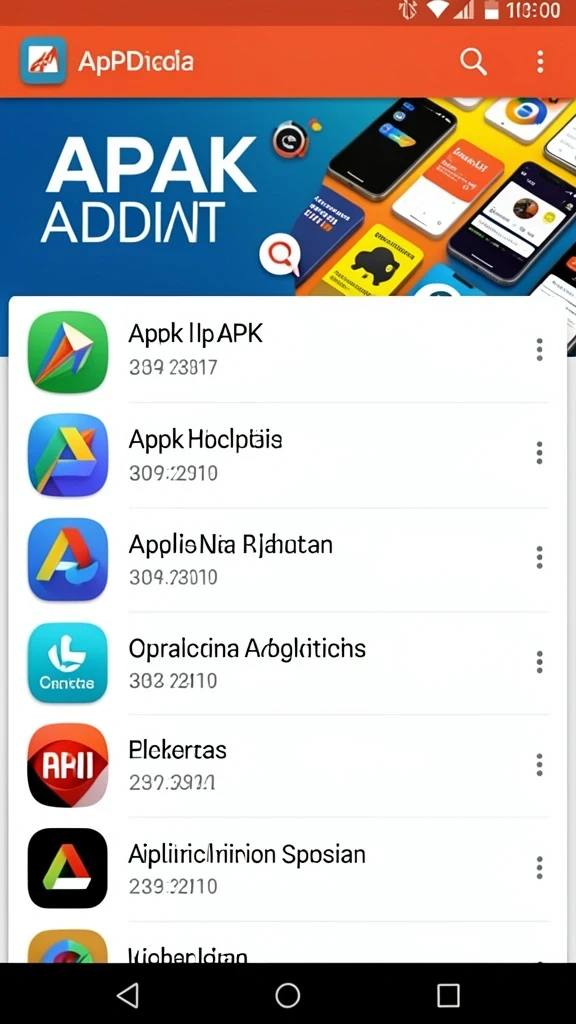Image resolution: width=576 pixels, height=1024 pixels.
Task: Show more options for Appk Hoclptis
Action: pos(539,453)
